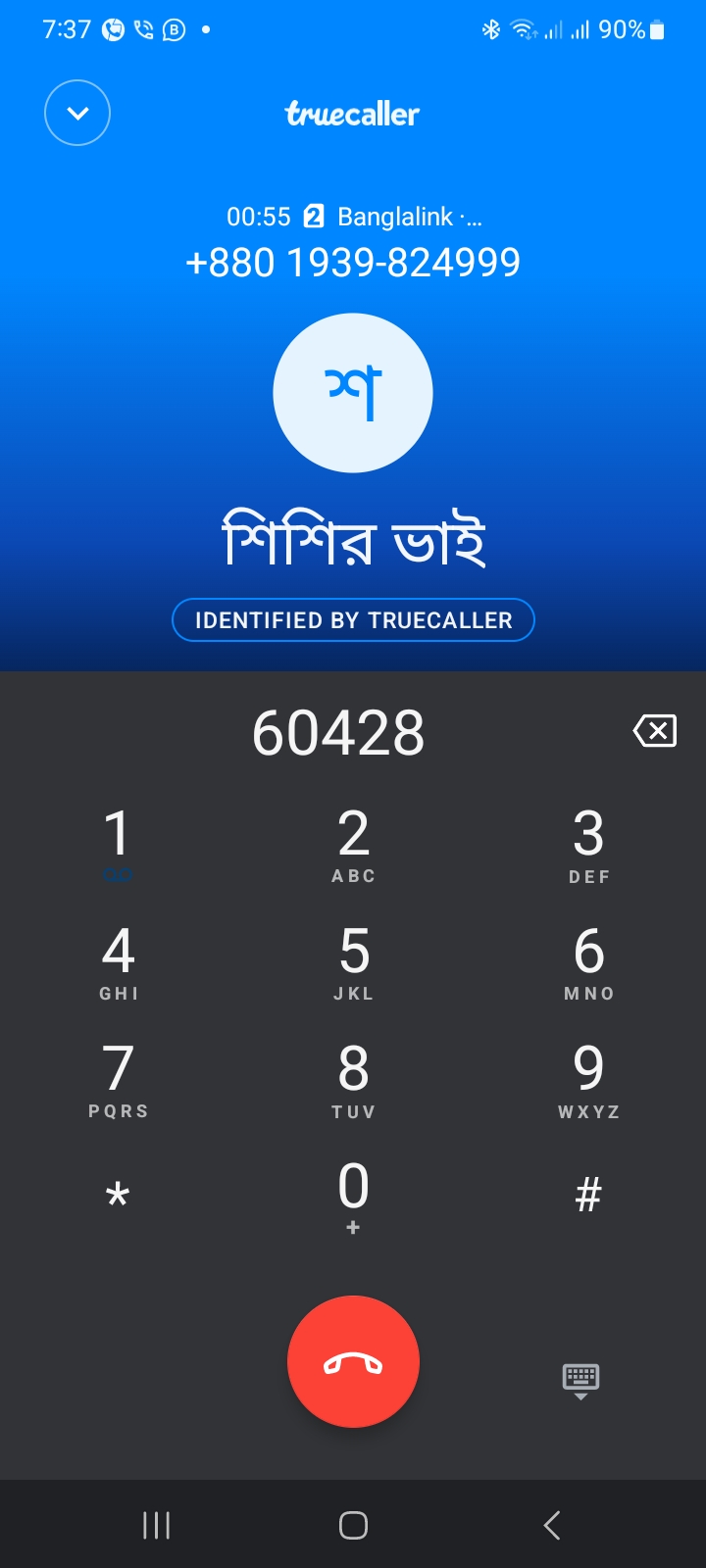This screenshot has height=1568, width=706.
Task: End the call with the red button
Action: coord(353,1361)
